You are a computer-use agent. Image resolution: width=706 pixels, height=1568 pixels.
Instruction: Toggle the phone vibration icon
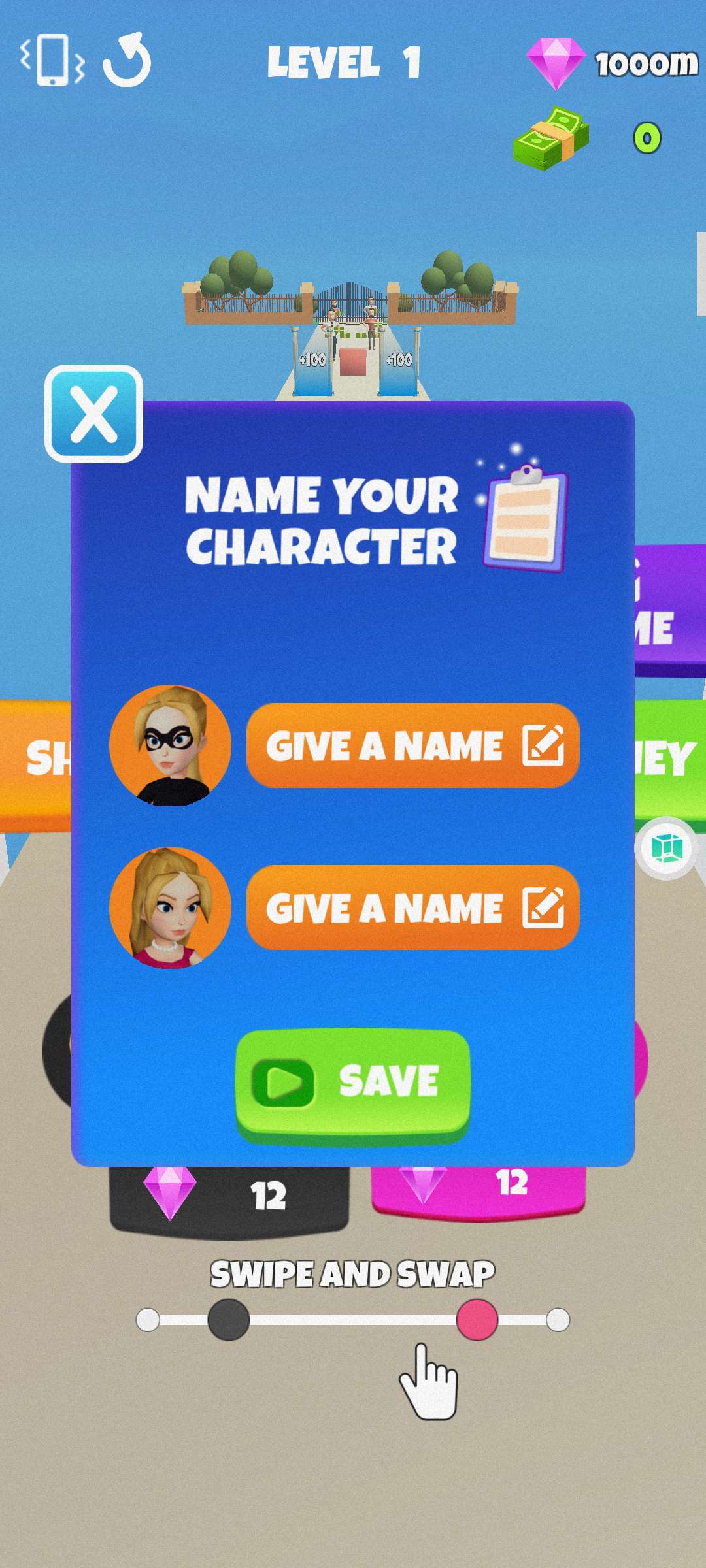pyautogui.click(x=52, y=60)
